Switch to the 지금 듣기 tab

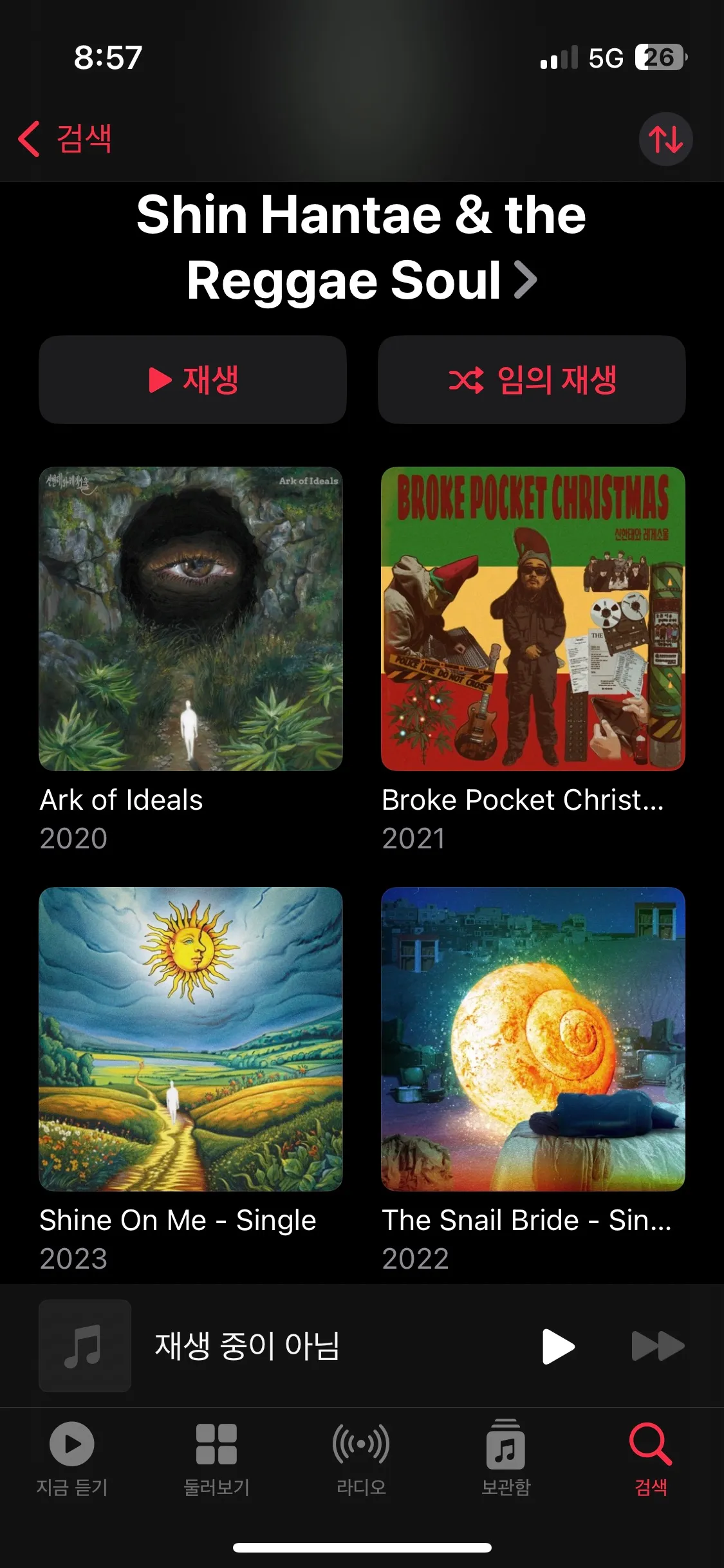(x=72, y=1459)
